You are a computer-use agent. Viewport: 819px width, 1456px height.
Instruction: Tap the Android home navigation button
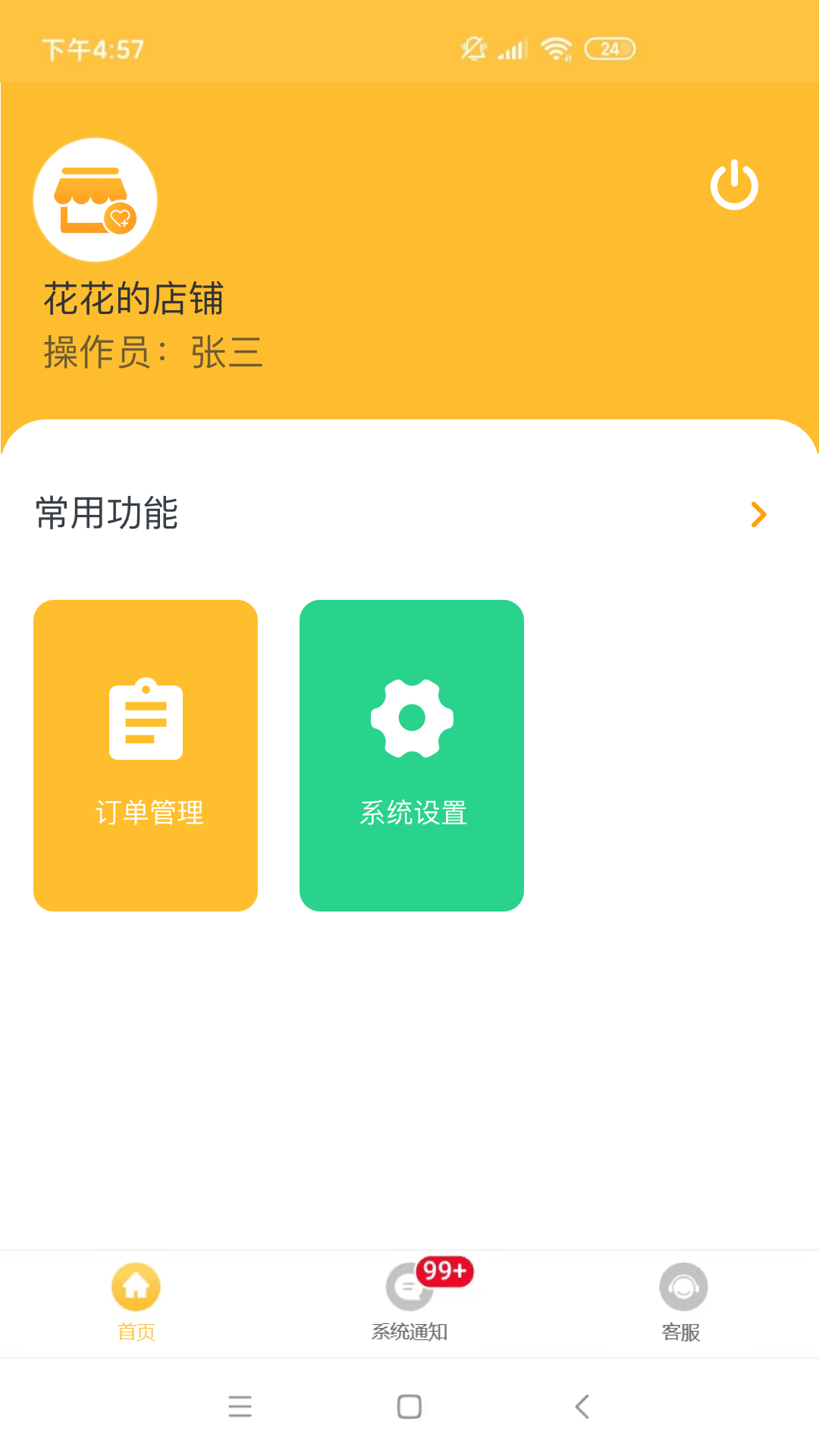pos(409,1407)
